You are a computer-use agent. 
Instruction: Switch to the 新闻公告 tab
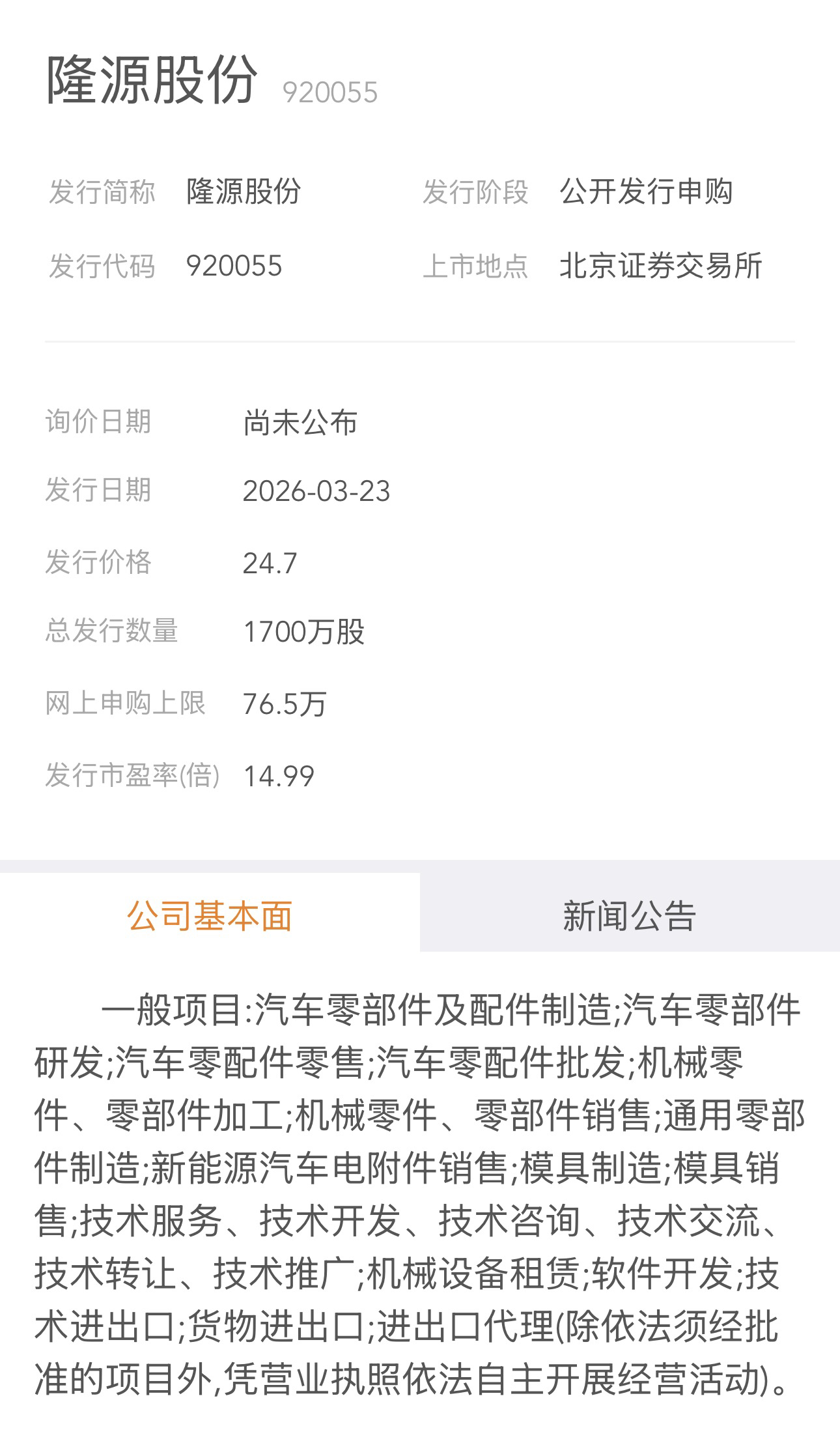629,915
